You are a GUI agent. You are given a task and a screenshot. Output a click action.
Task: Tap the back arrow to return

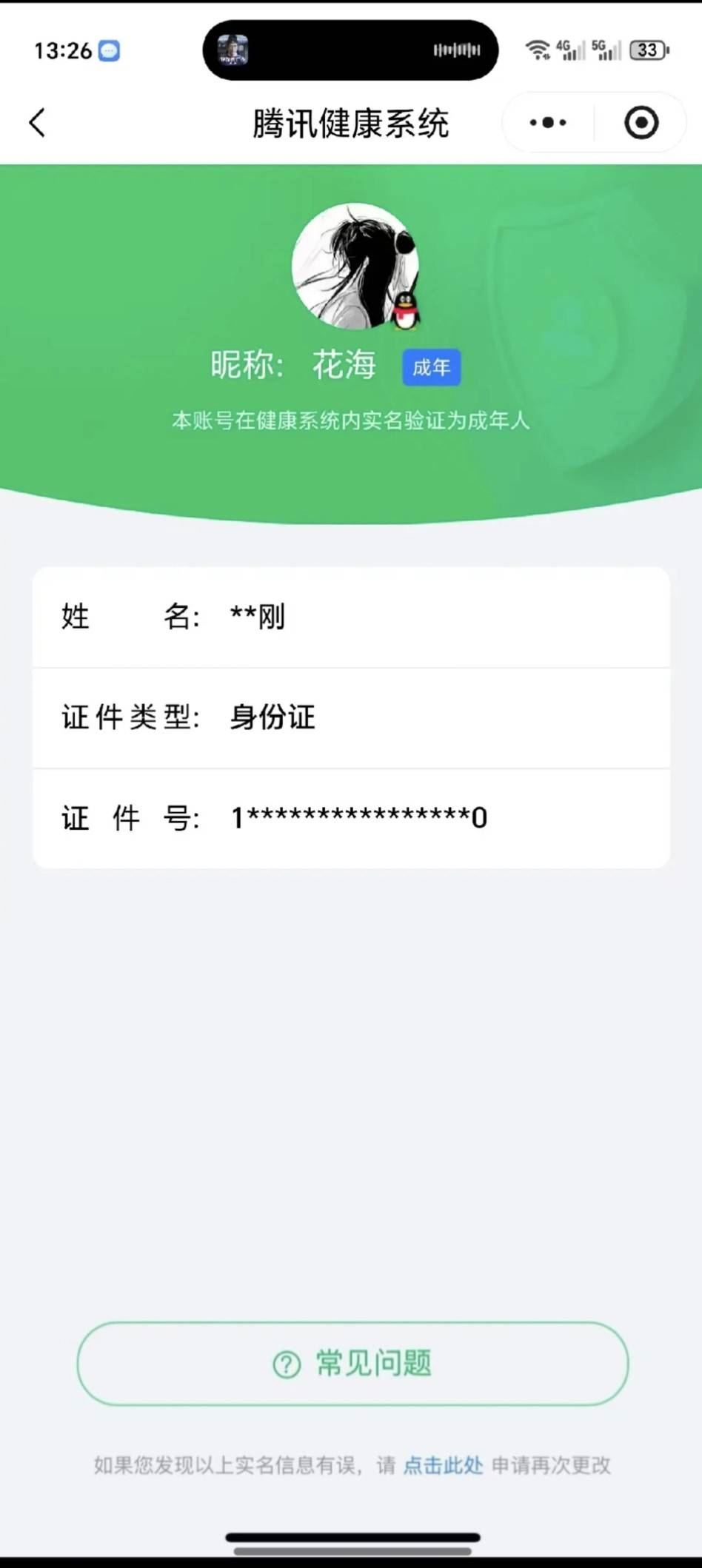[37, 123]
